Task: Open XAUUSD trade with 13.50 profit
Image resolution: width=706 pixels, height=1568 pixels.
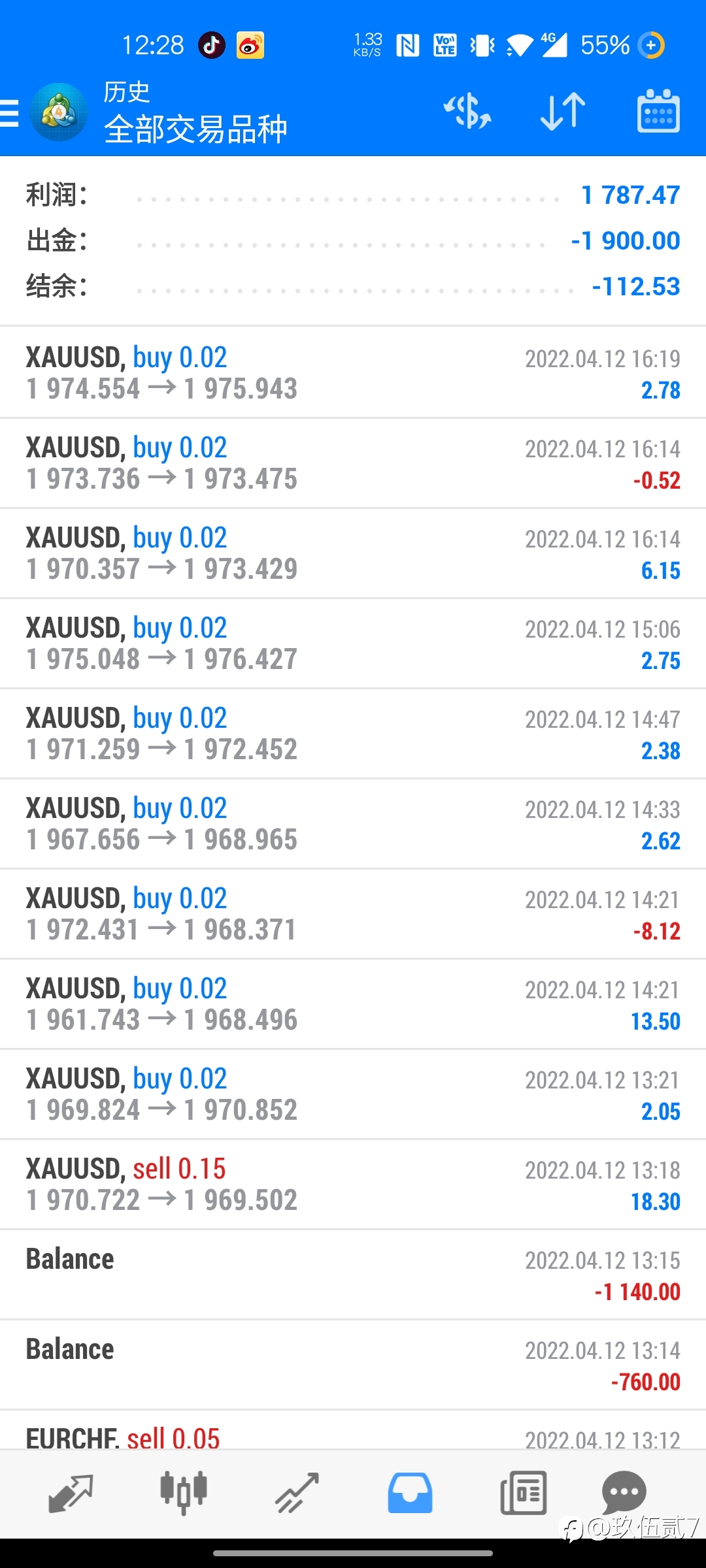Action: tap(353, 1004)
